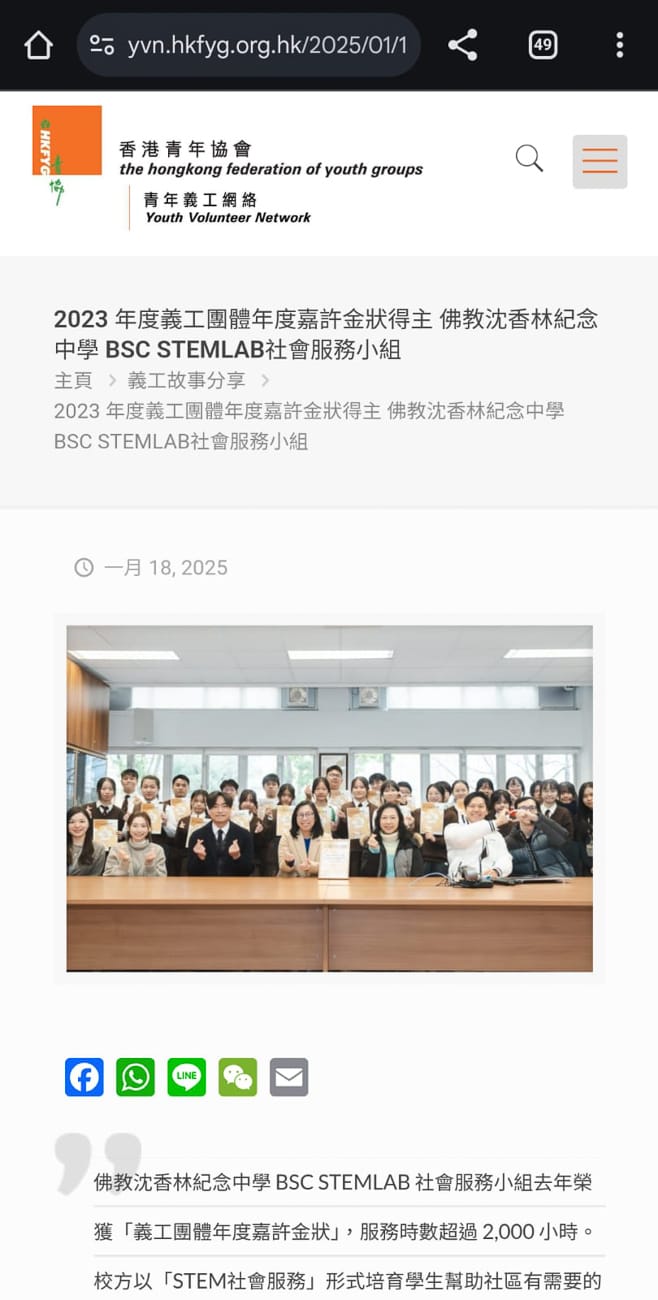Screen dimensions: 658x1300
Task: Go to the browser home page
Action: pyautogui.click(x=38, y=45)
